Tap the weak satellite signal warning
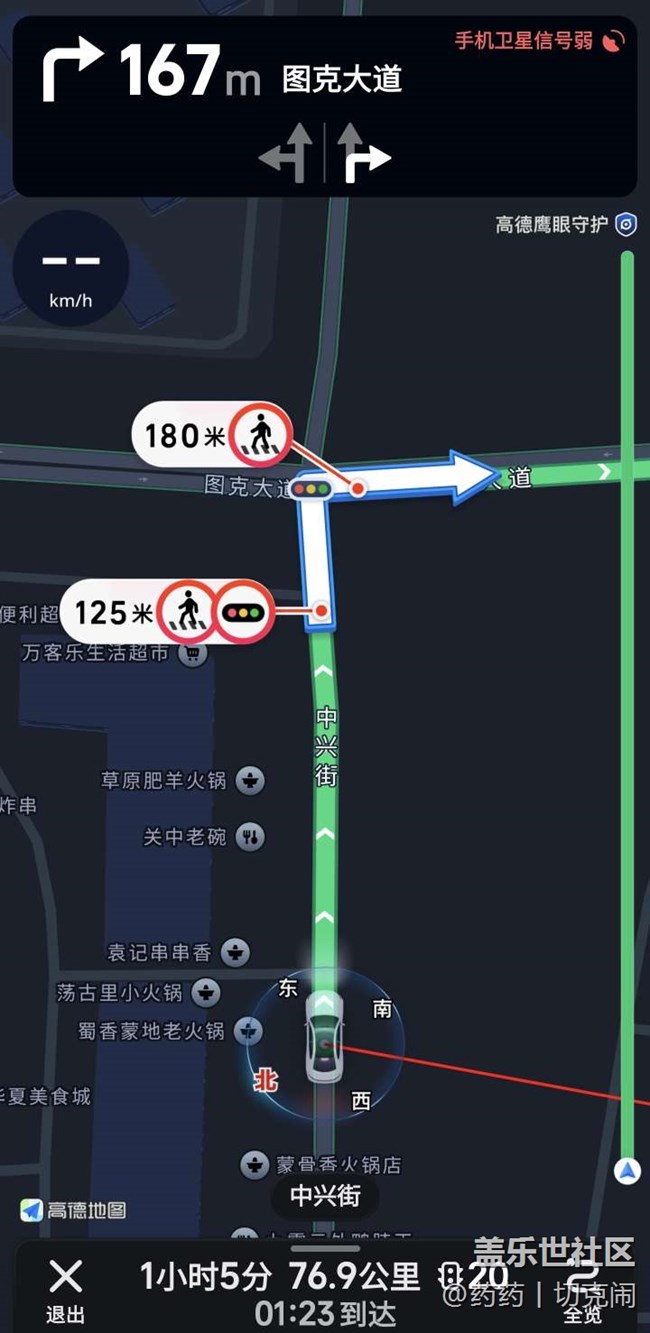The height and width of the screenshot is (1333, 650). (x=540, y=41)
